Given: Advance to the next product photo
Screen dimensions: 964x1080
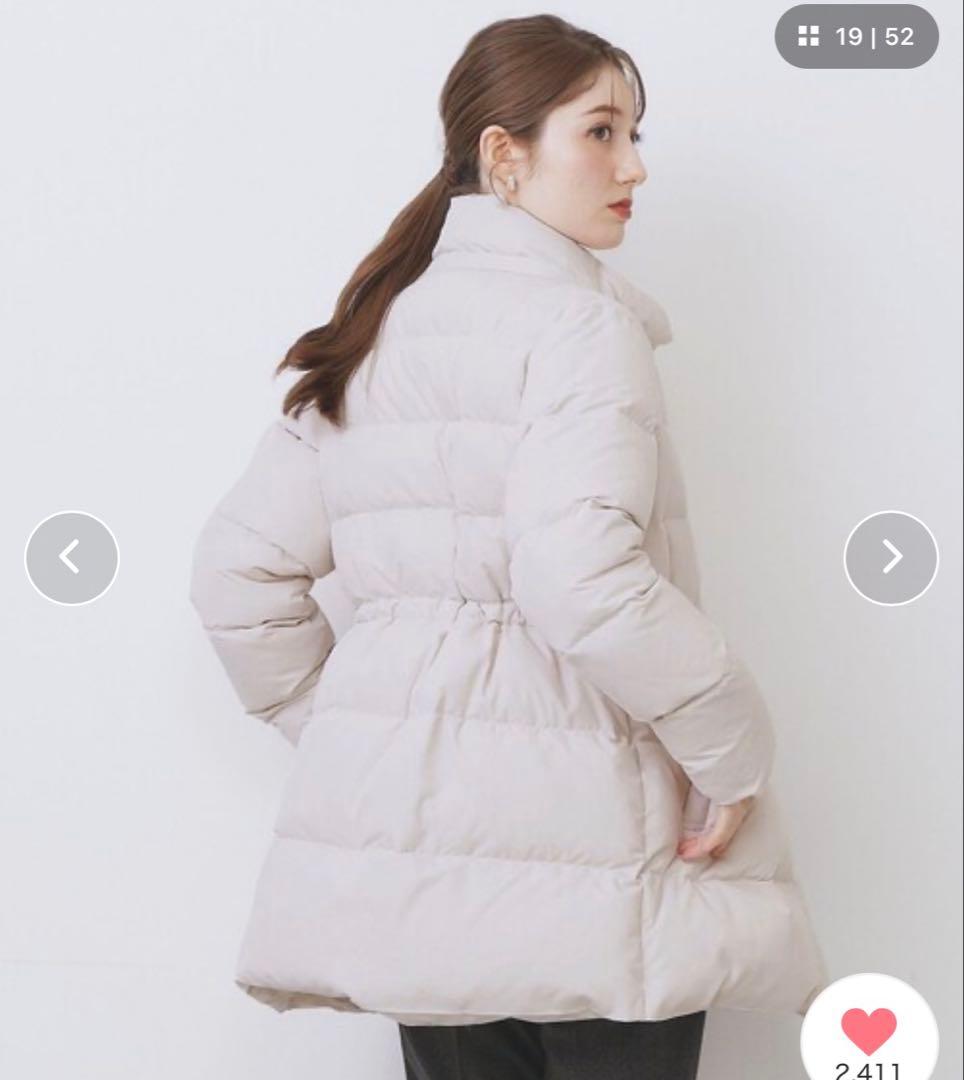Looking at the screenshot, I should (891, 558).
